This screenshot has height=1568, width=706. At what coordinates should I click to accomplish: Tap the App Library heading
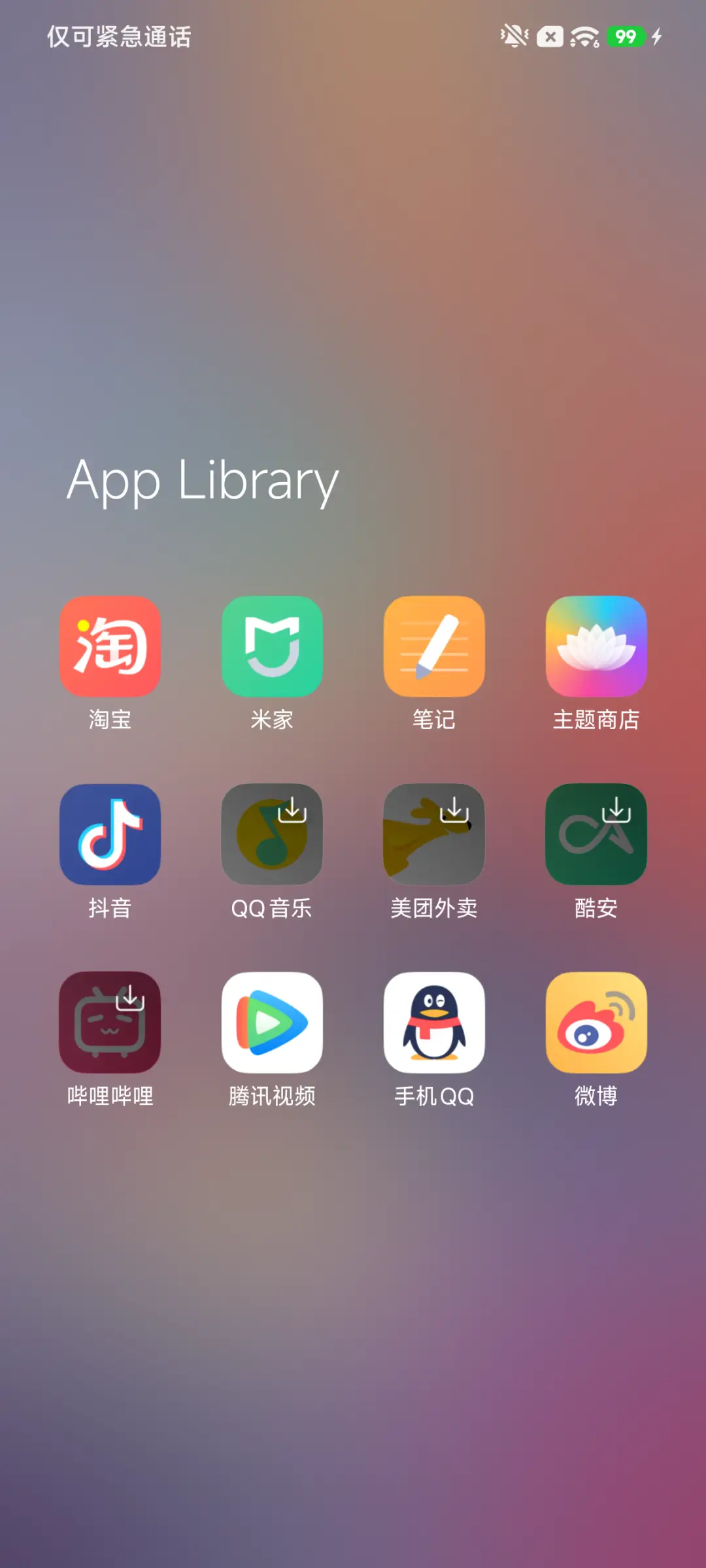203,482
